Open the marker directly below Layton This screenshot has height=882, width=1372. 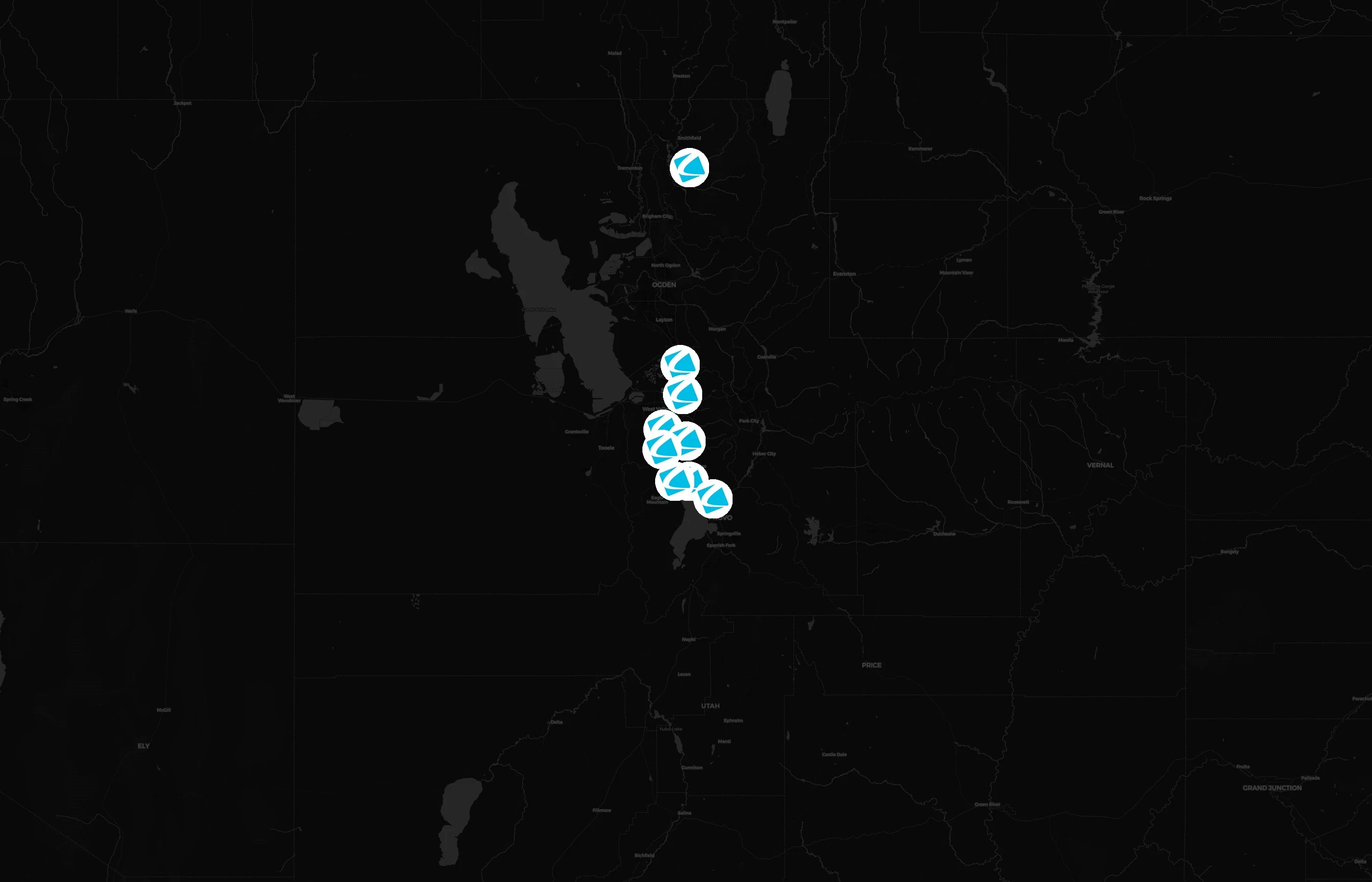tap(680, 364)
